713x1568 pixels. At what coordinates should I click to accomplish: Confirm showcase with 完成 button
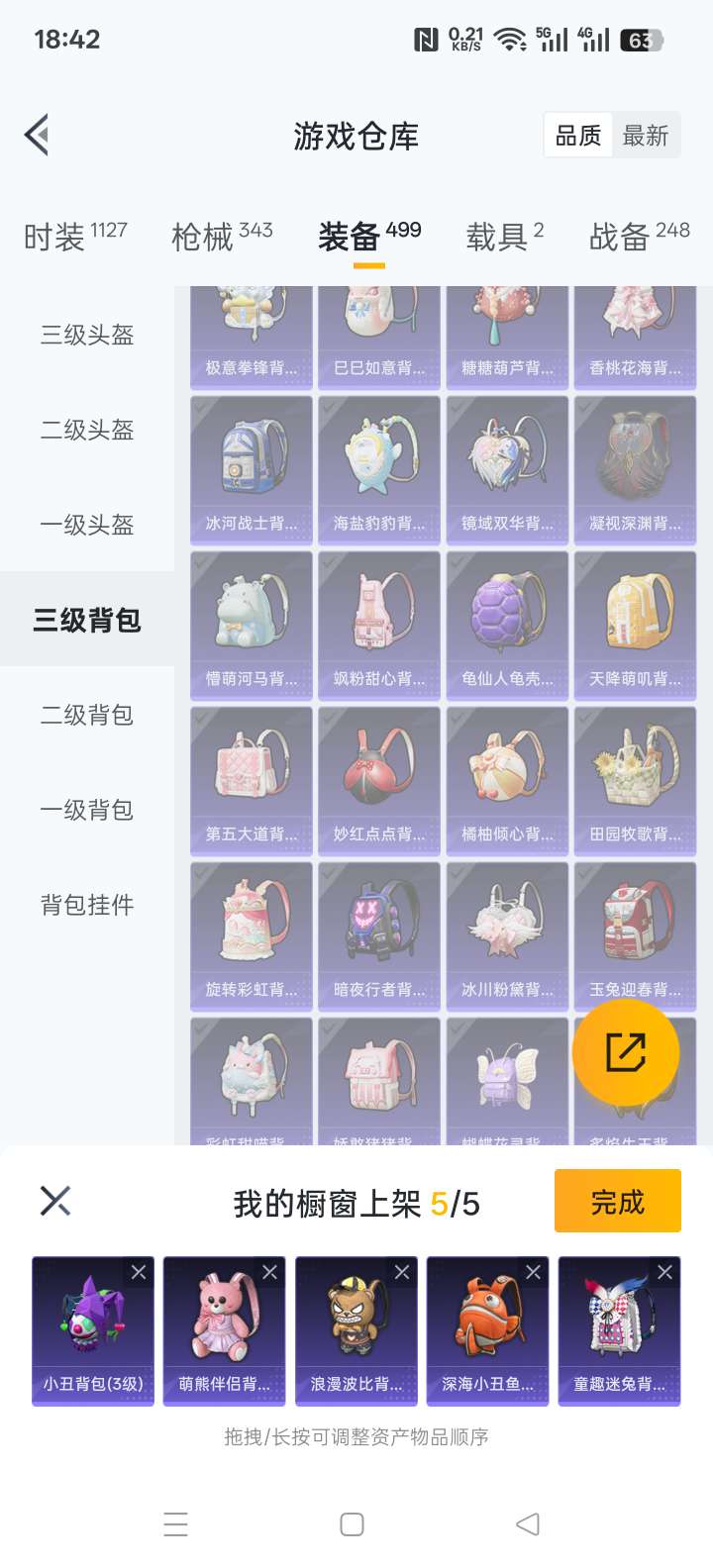pos(617,1201)
